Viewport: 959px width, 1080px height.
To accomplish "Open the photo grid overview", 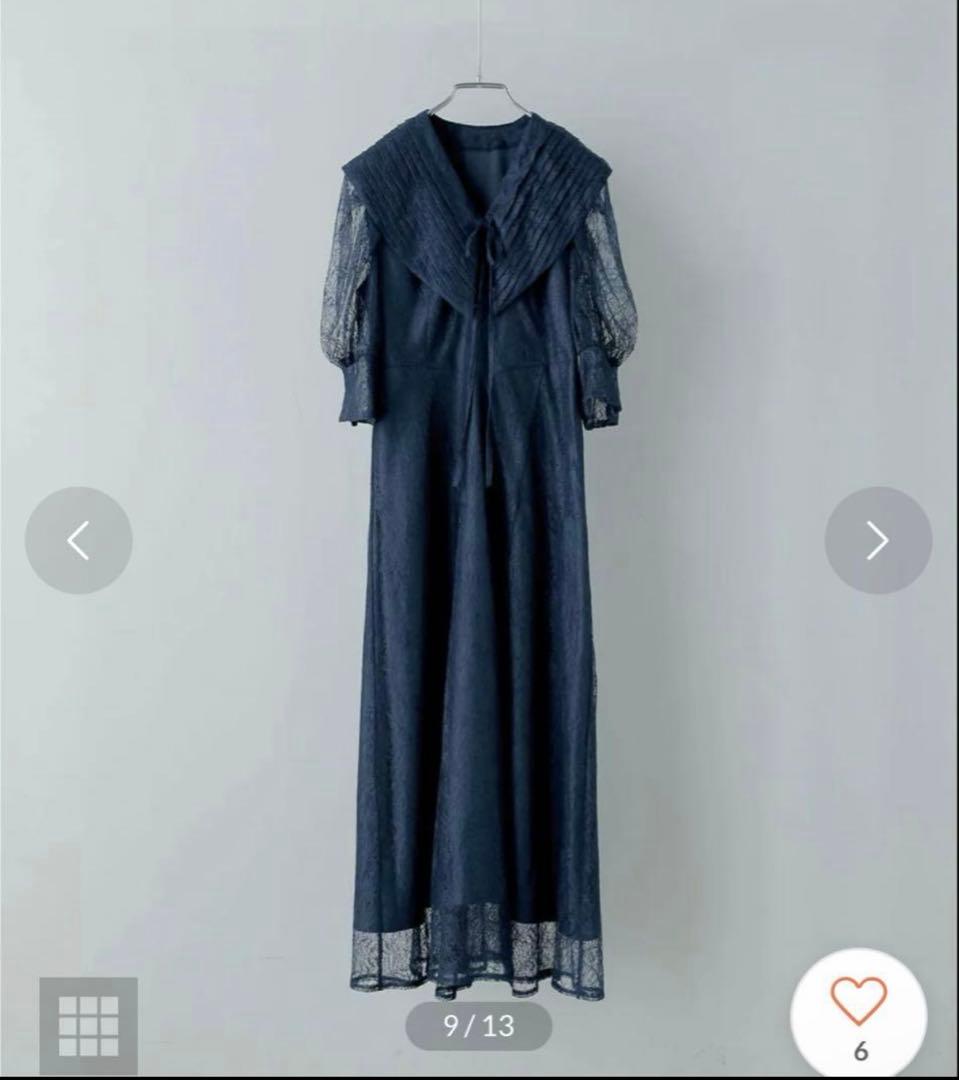I will coord(88,1025).
